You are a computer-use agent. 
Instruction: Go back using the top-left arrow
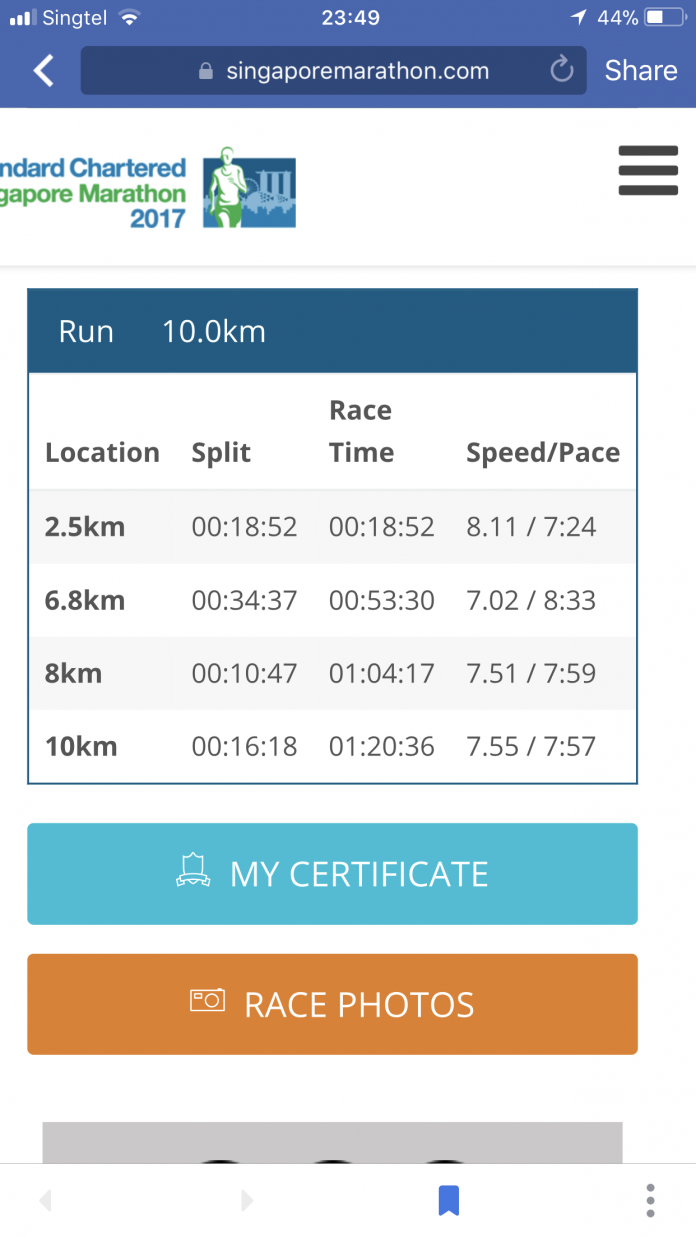point(44,71)
